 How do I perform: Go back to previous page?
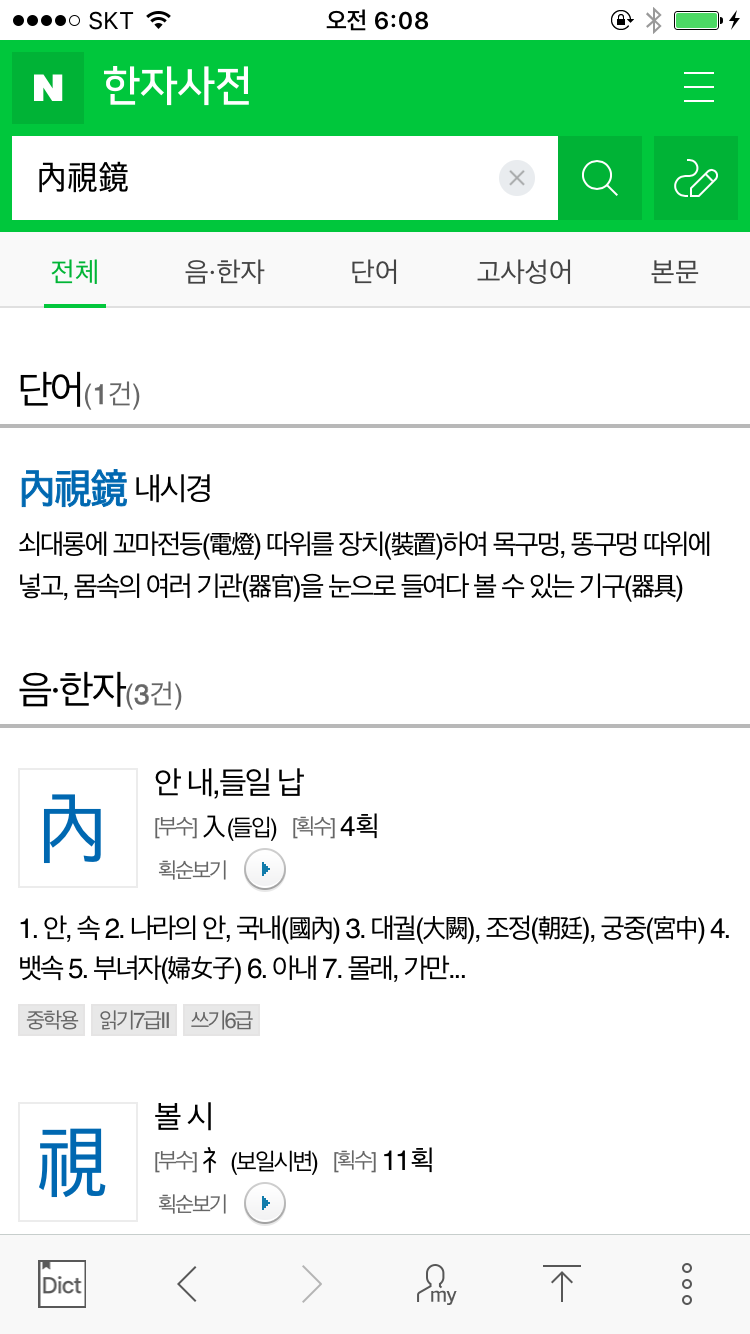click(187, 1283)
